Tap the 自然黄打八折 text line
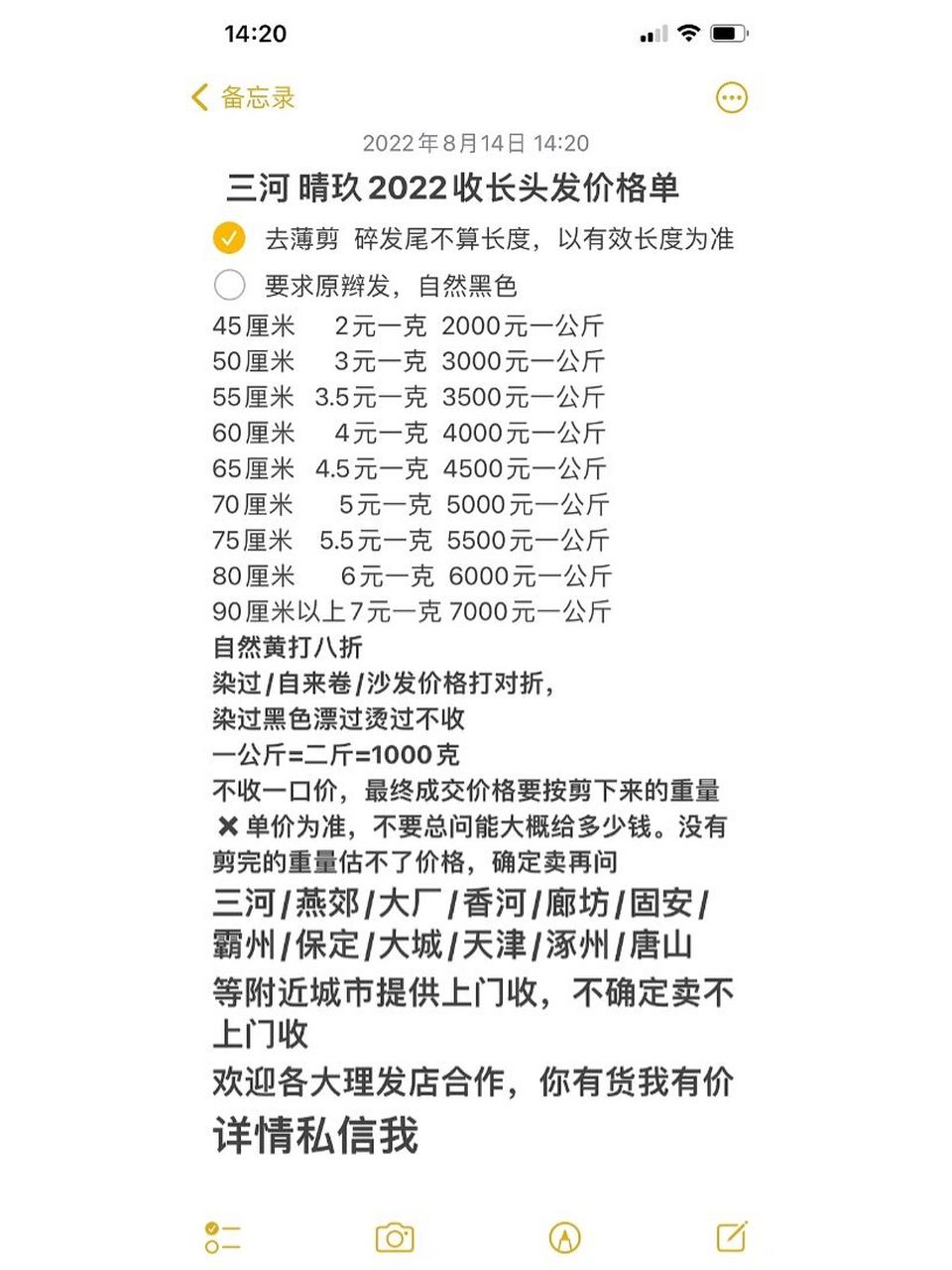Viewport: 952px width, 1270px height. [288, 646]
